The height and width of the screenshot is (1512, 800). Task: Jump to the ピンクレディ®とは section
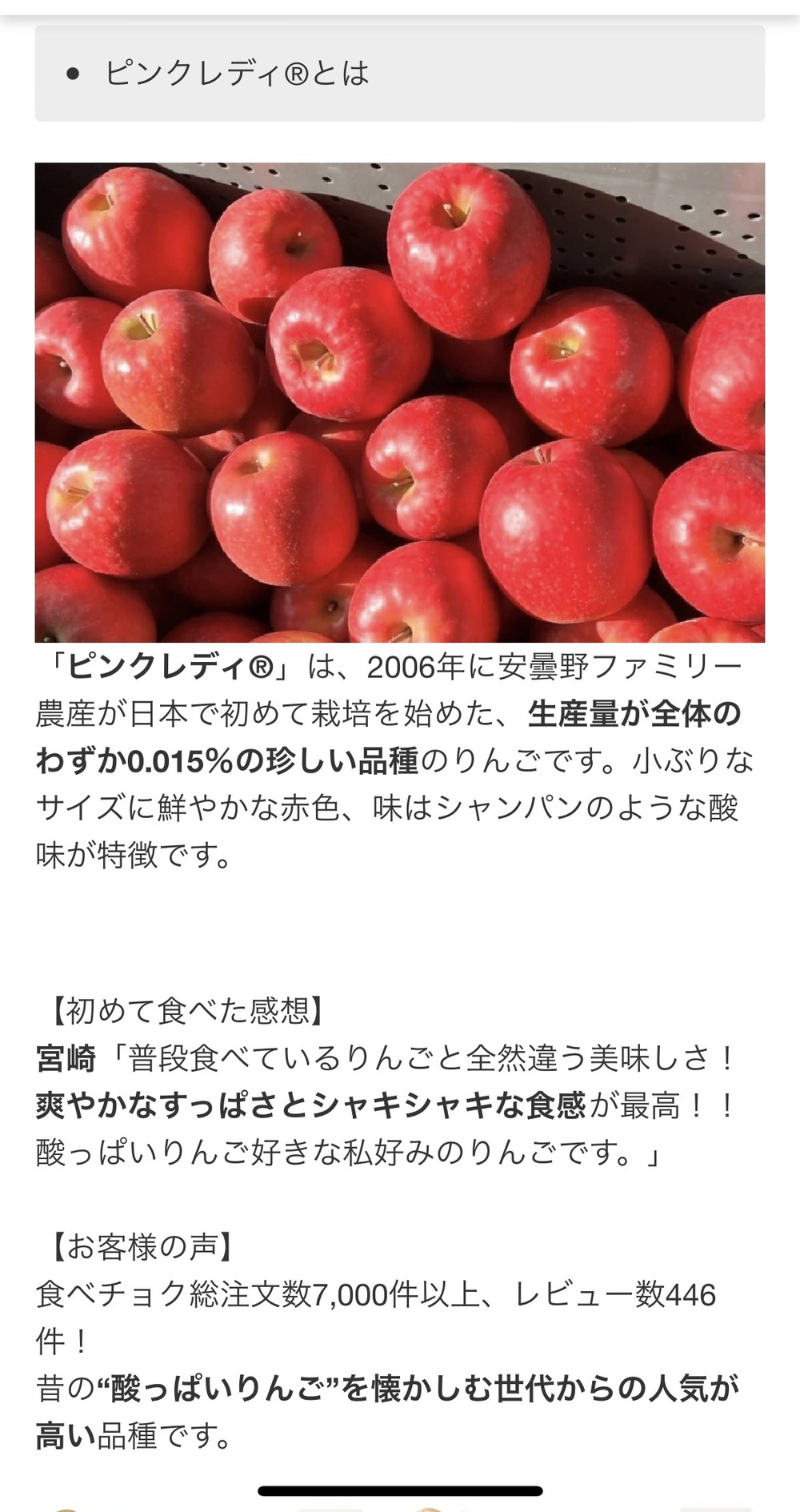coord(237,74)
